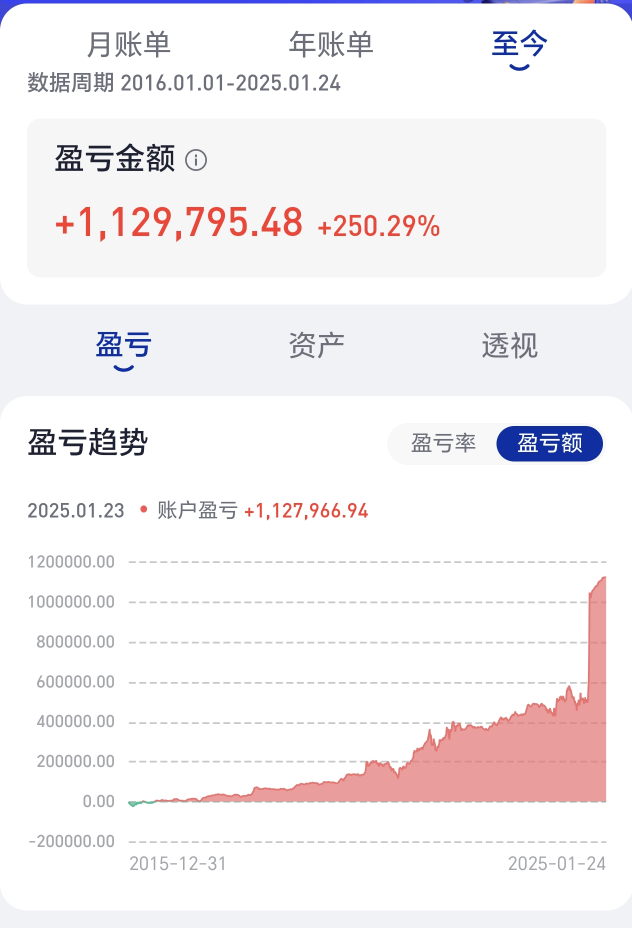This screenshot has width=632, height=928.
Task: Select the 盈亏 tab
Action: tap(123, 346)
